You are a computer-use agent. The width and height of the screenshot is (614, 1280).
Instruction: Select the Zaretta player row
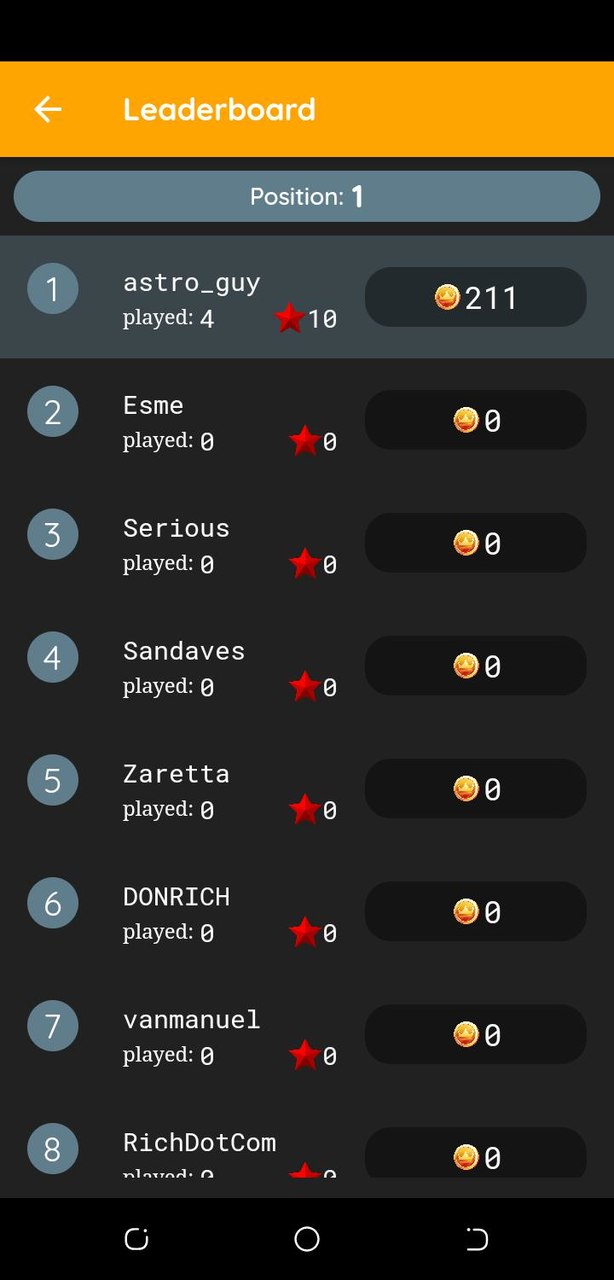point(307,789)
